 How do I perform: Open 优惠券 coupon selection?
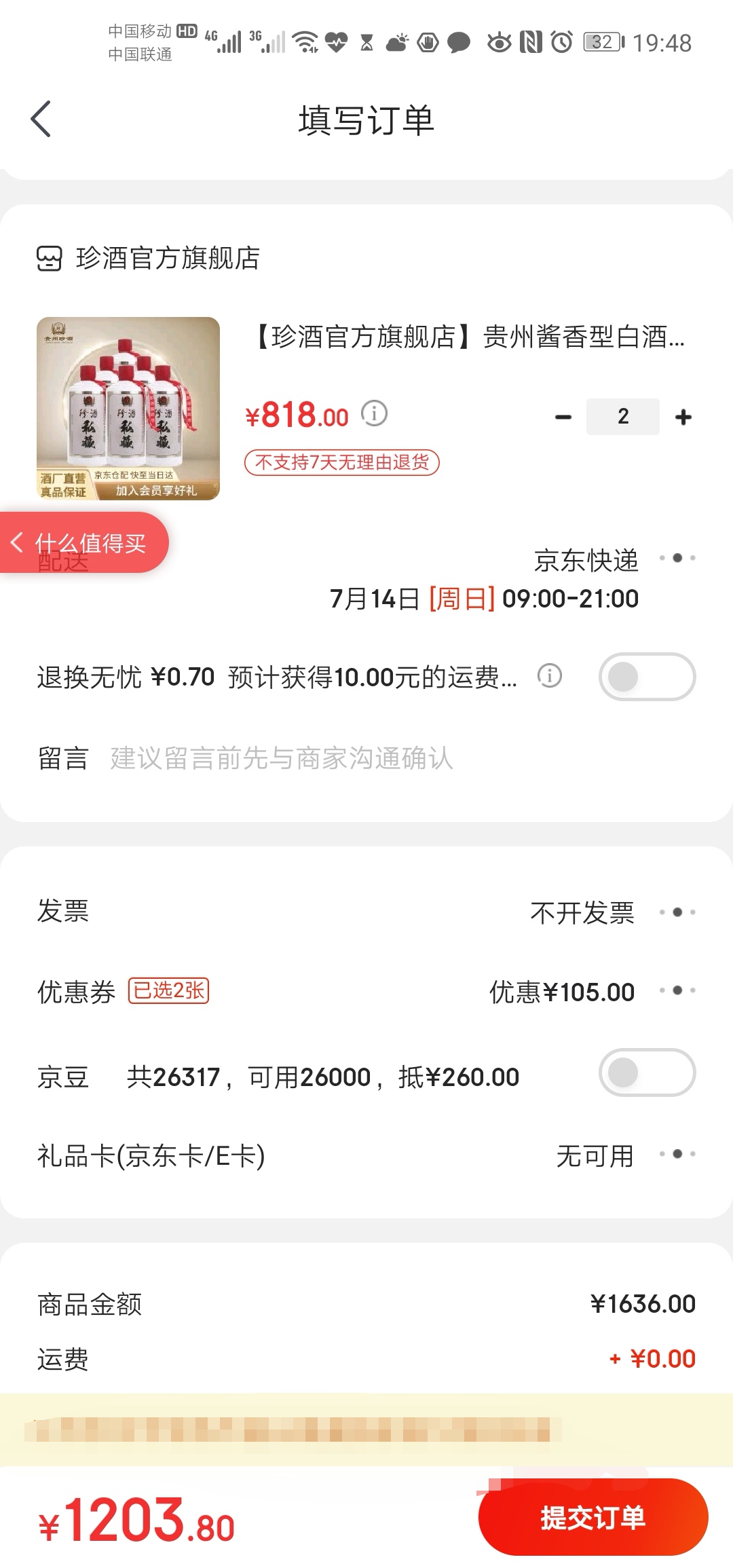coord(677,991)
